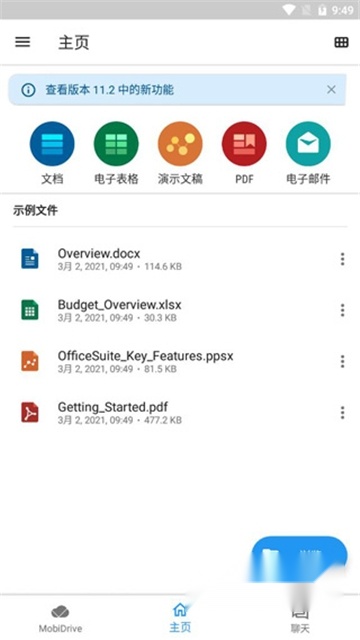Switch to the 聊天 chat tab
360x640 pixels.
[300, 619]
